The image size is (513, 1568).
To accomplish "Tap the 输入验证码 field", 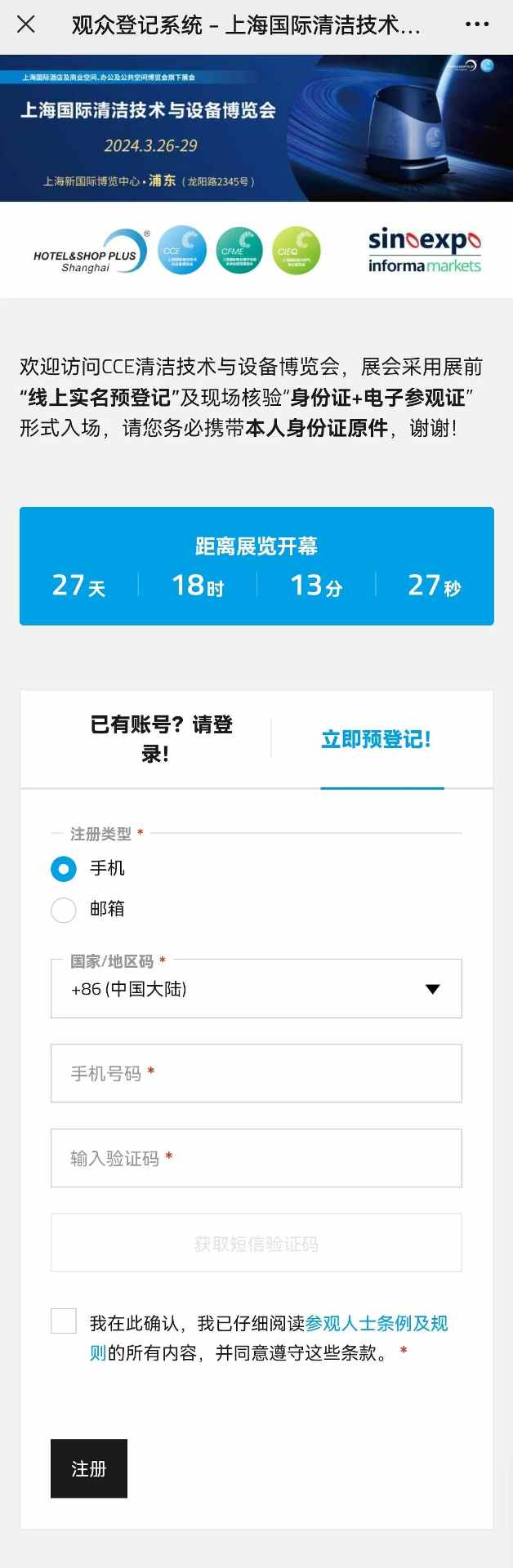I will (256, 1158).
